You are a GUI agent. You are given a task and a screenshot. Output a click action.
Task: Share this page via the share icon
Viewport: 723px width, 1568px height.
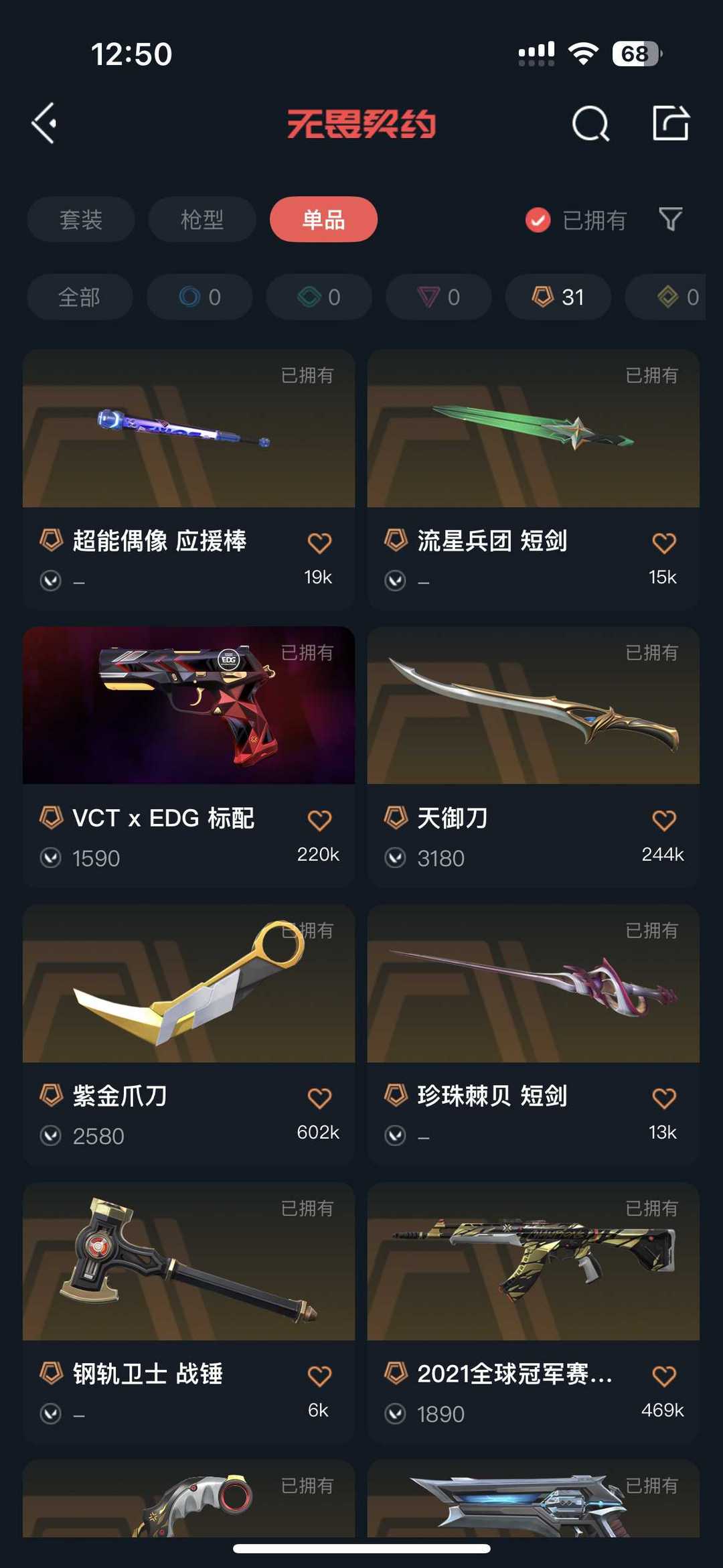tap(670, 123)
